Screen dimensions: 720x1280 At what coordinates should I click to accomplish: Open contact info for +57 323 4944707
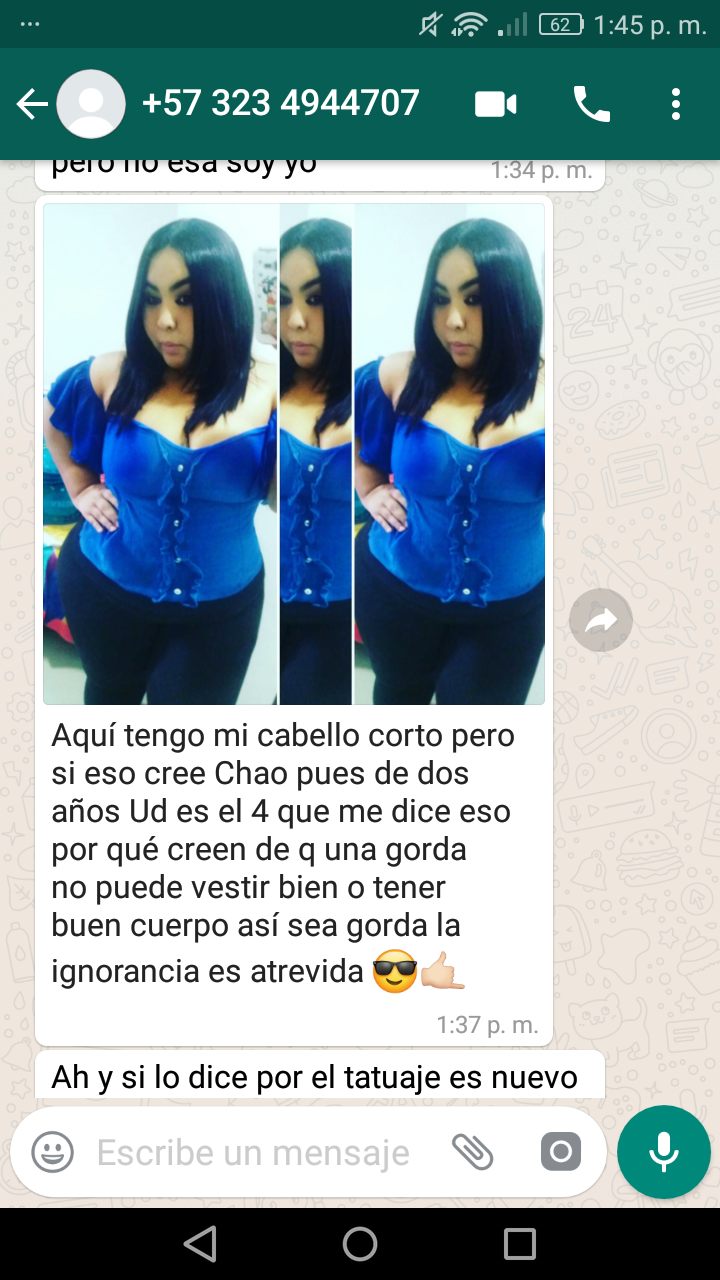(x=280, y=104)
